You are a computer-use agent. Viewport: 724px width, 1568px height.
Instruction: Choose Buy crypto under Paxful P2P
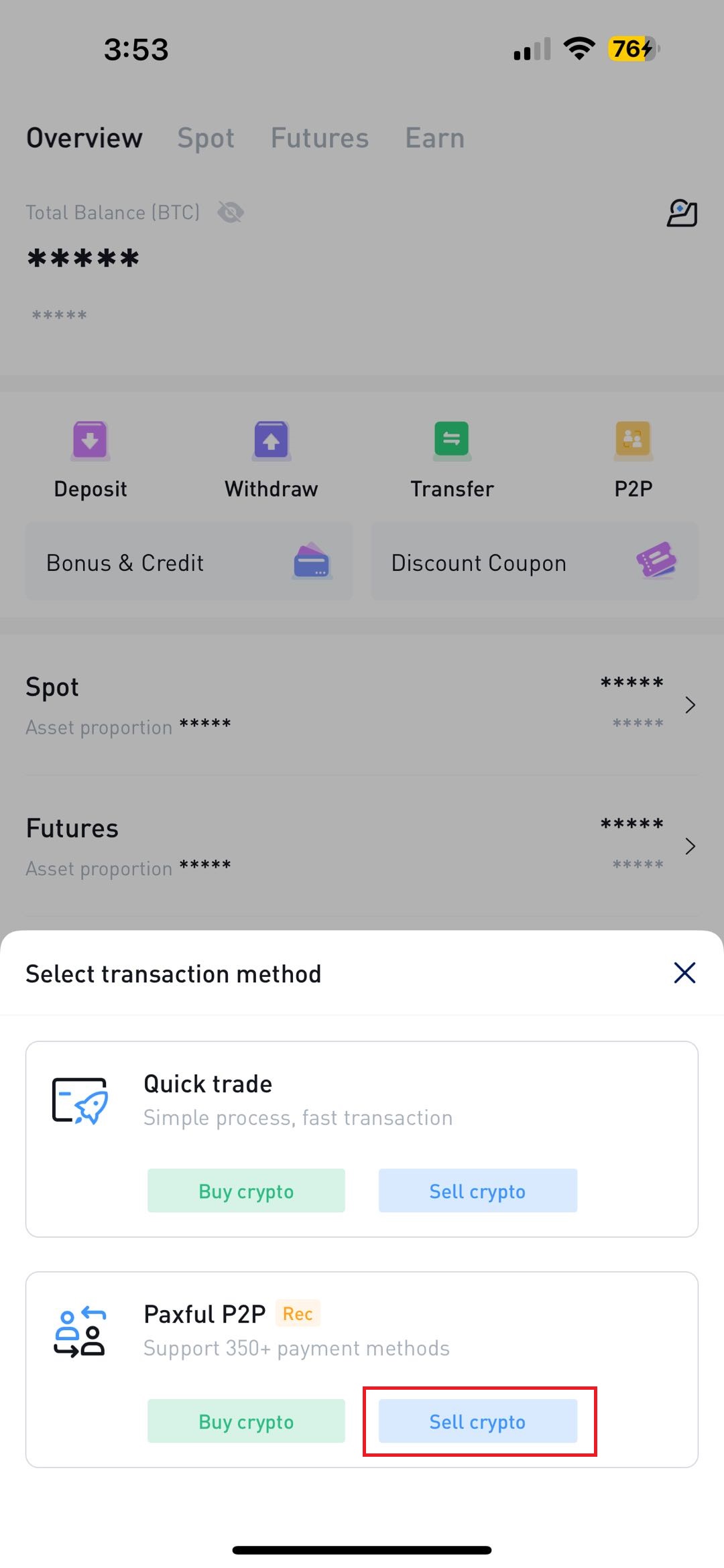pos(246,1421)
